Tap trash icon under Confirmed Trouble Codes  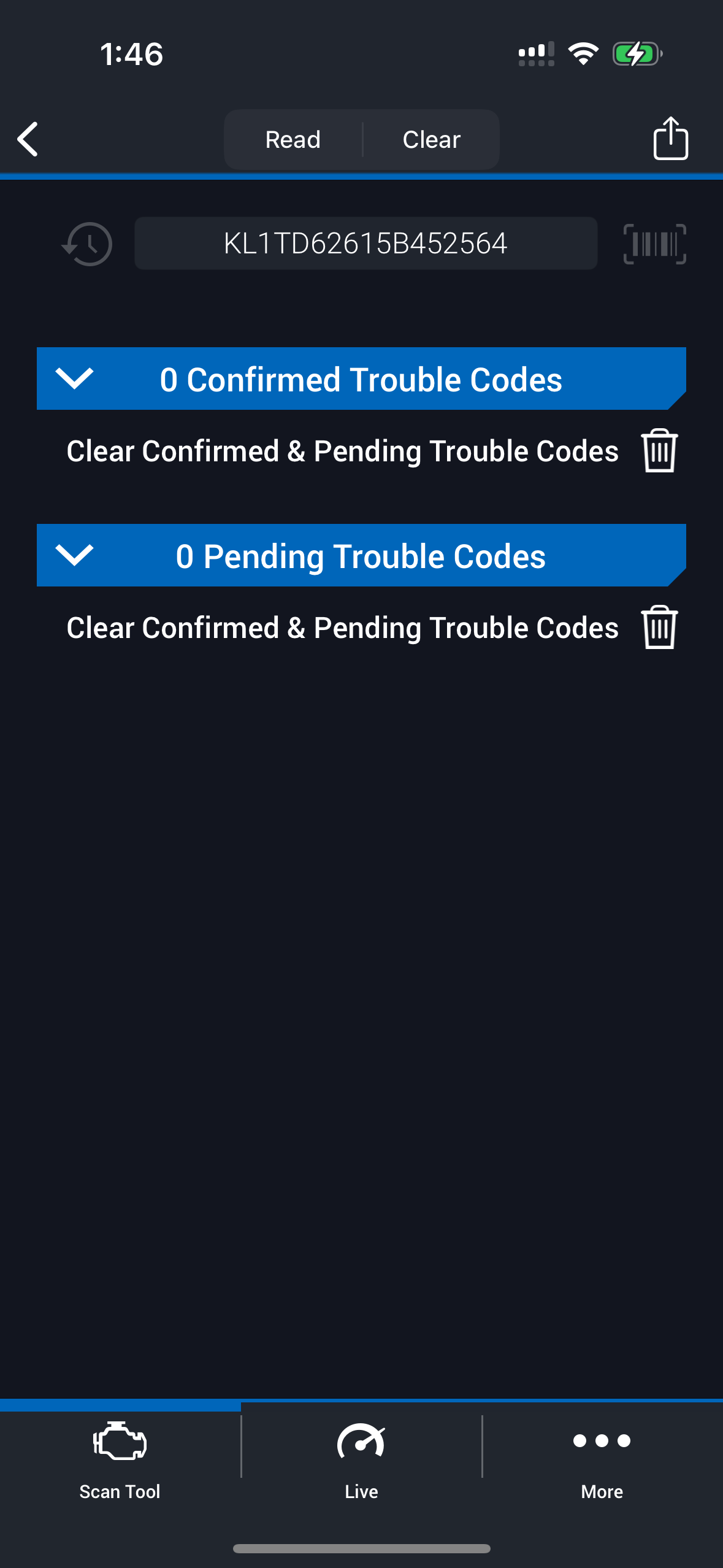coord(659,451)
